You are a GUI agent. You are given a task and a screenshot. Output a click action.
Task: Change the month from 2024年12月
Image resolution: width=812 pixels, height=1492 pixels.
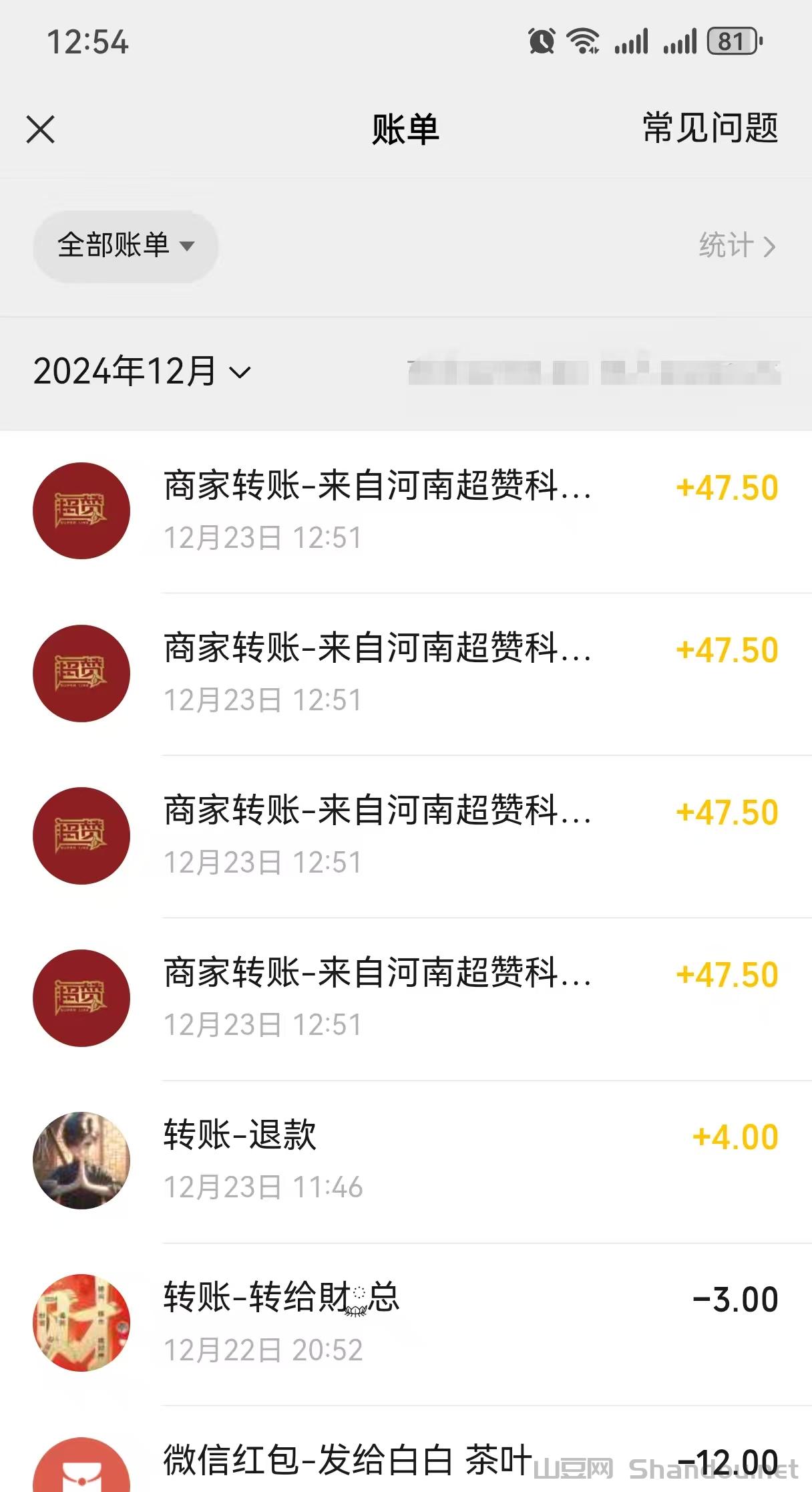pyautogui.click(x=142, y=371)
